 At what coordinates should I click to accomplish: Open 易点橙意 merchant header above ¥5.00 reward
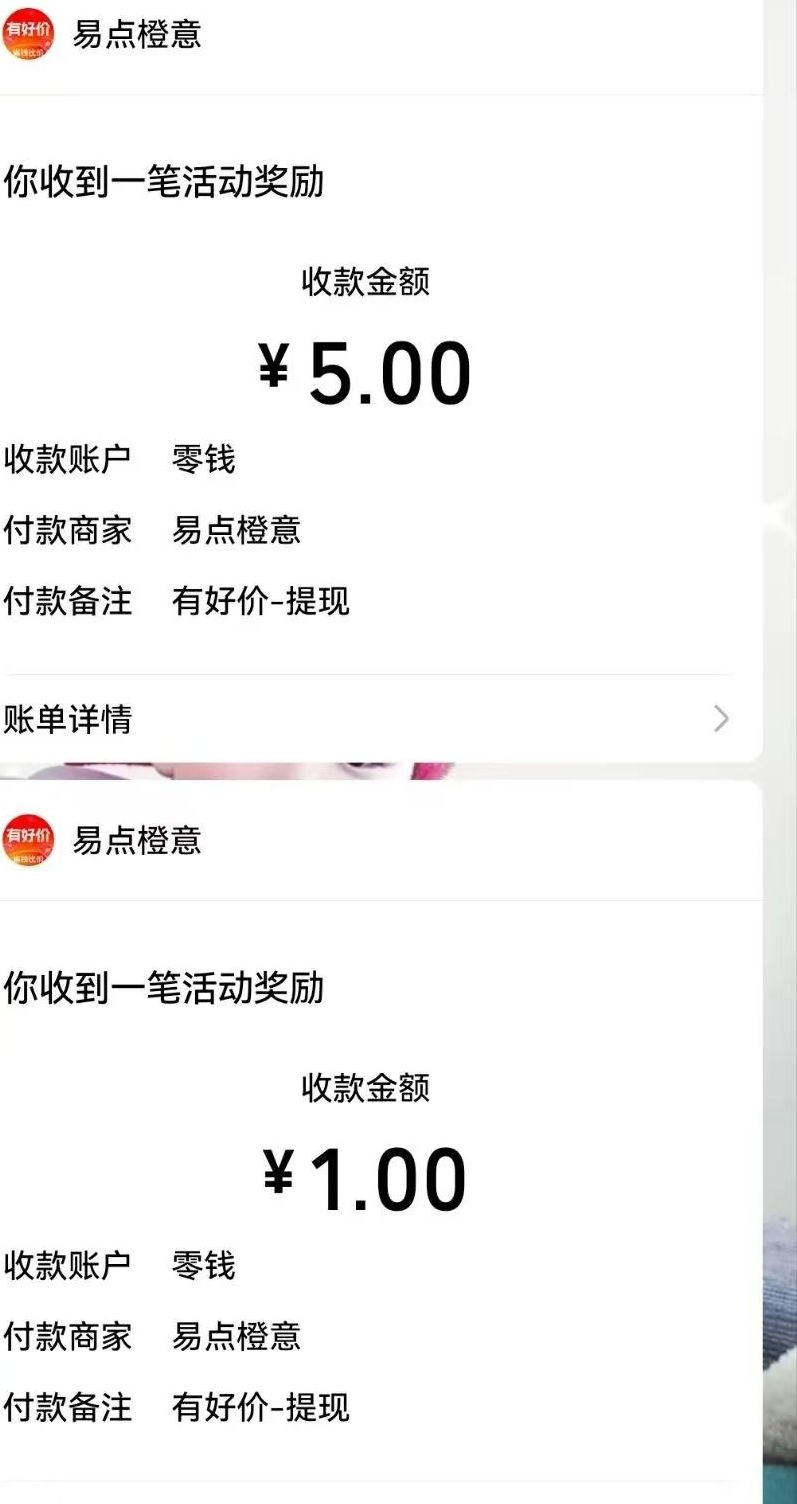pyautogui.click(x=136, y=35)
